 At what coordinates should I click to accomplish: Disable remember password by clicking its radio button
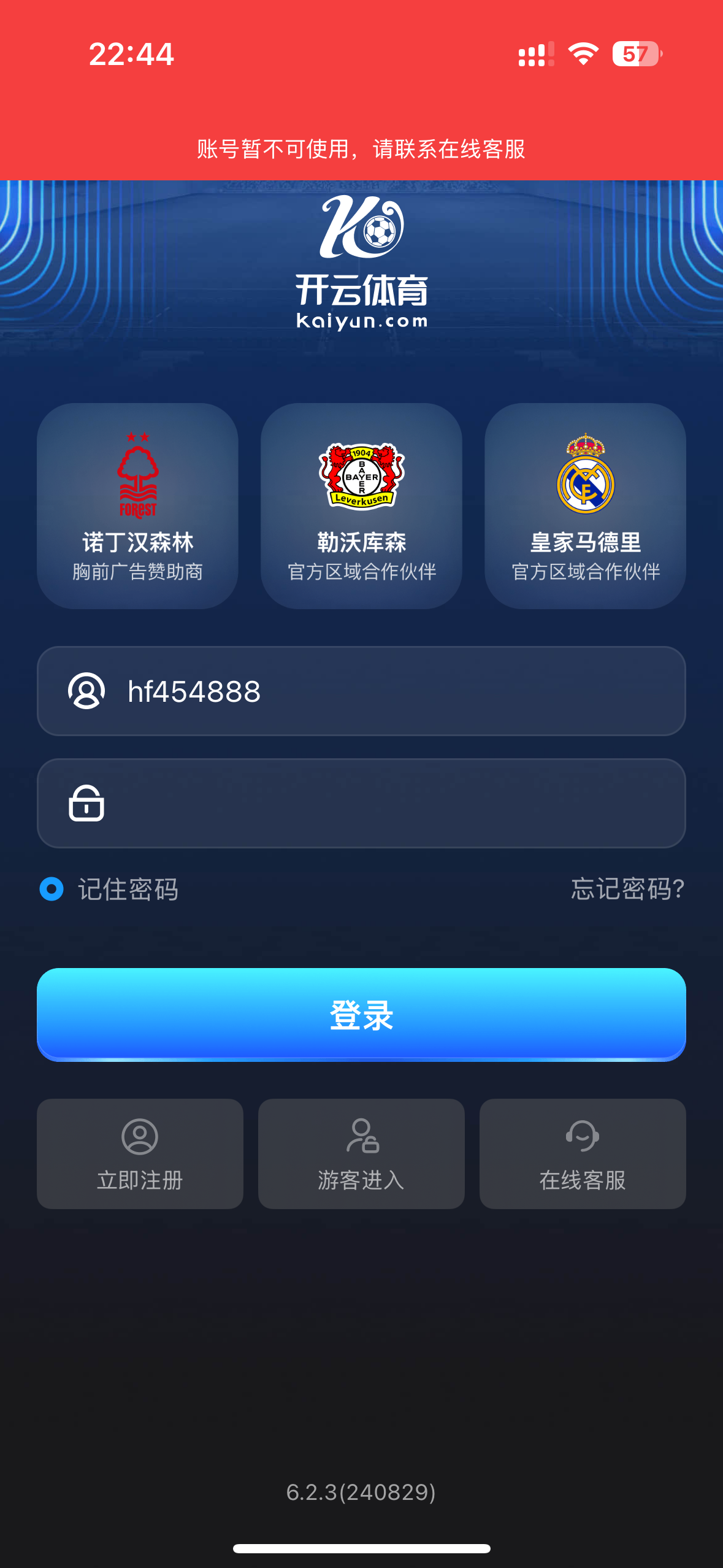click(x=51, y=890)
